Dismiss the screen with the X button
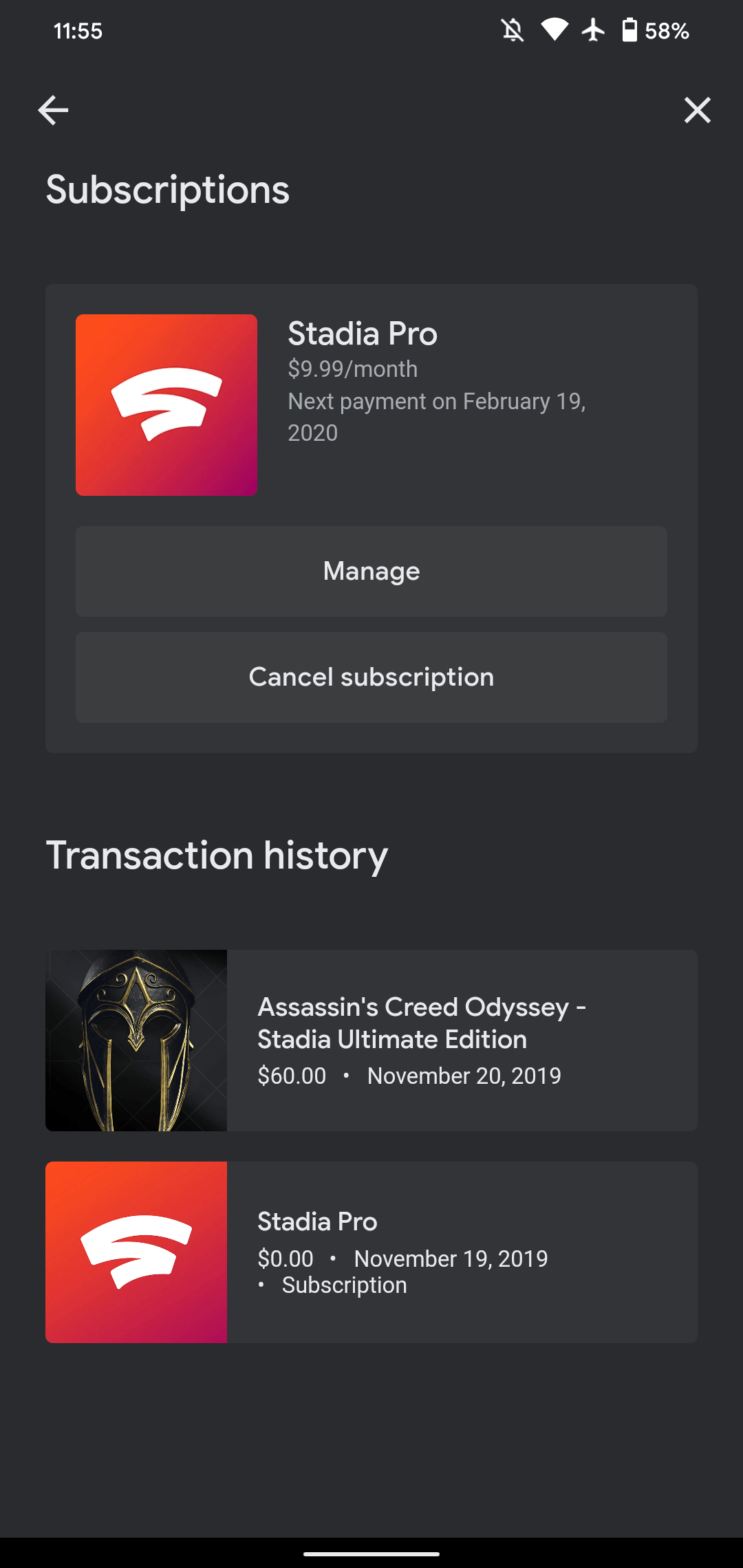Viewport: 743px width, 1568px height. click(x=698, y=110)
